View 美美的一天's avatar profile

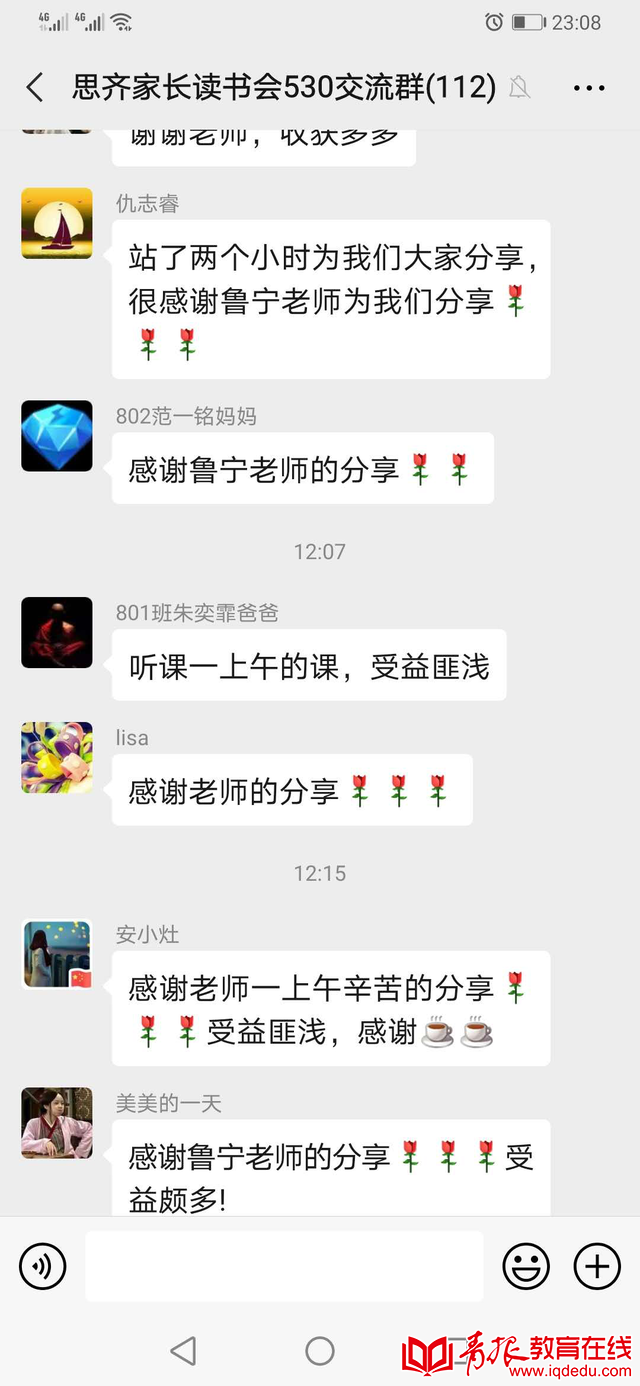pyautogui.click(x=57, y=1123)
